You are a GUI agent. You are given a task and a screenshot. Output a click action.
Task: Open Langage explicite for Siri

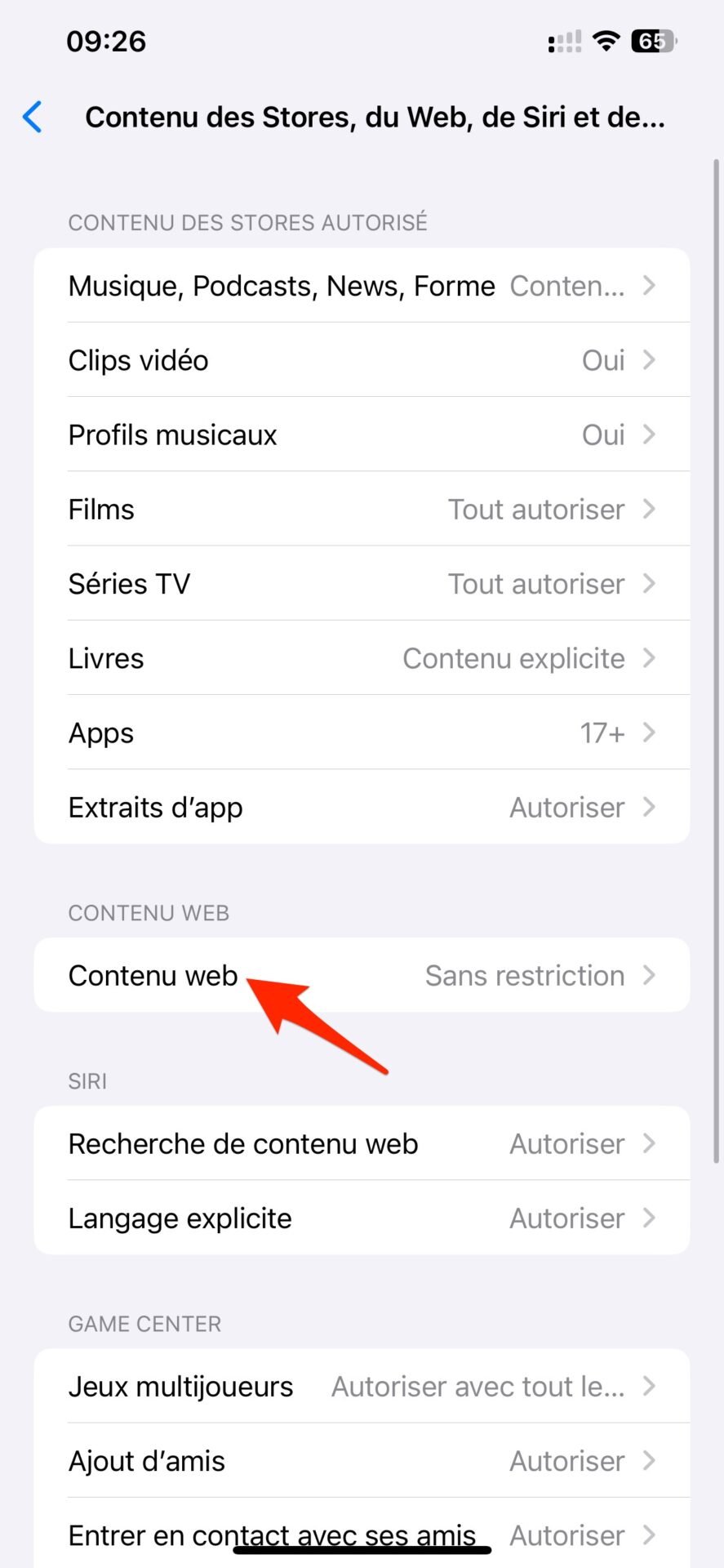coord(362,1218)
